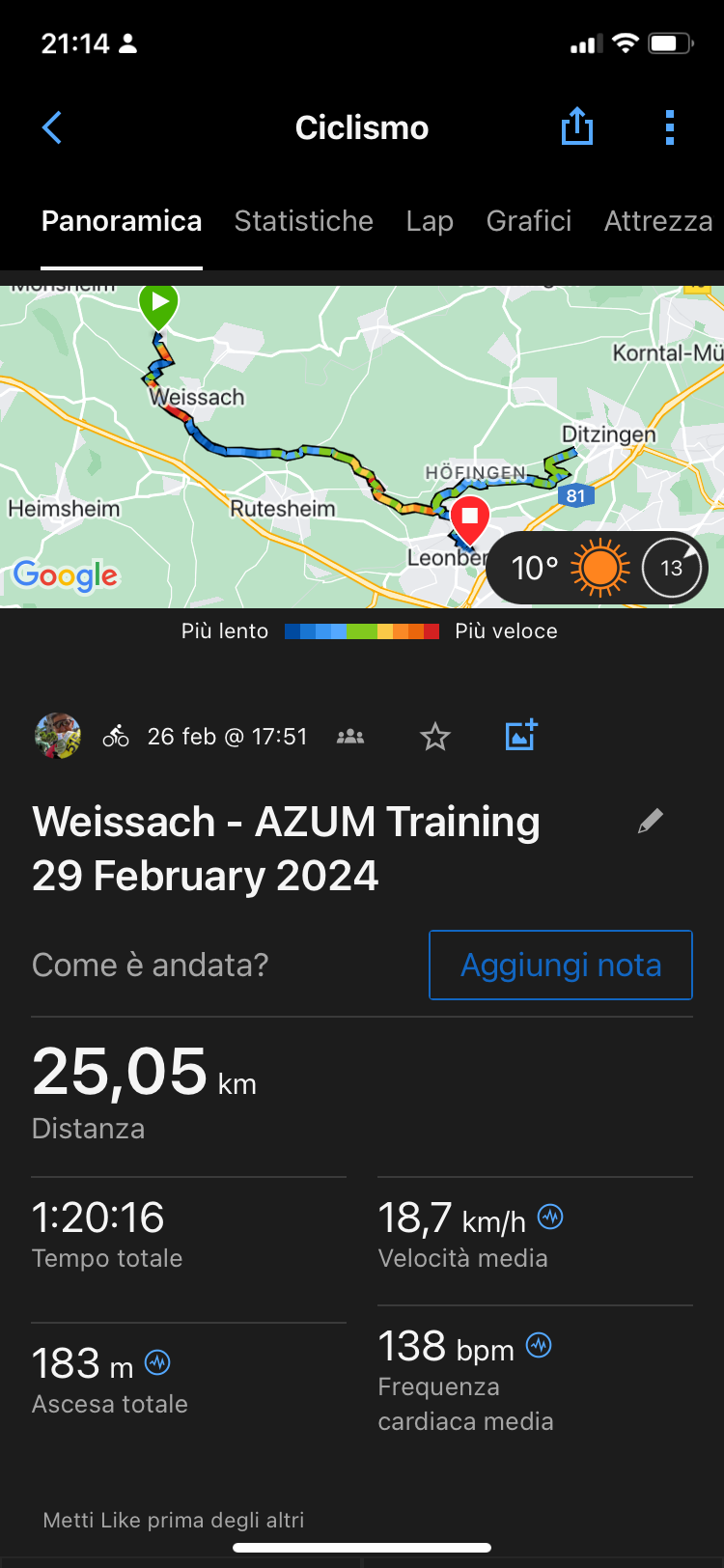
Task: Open the Lap tab
Action: [430, 221]
